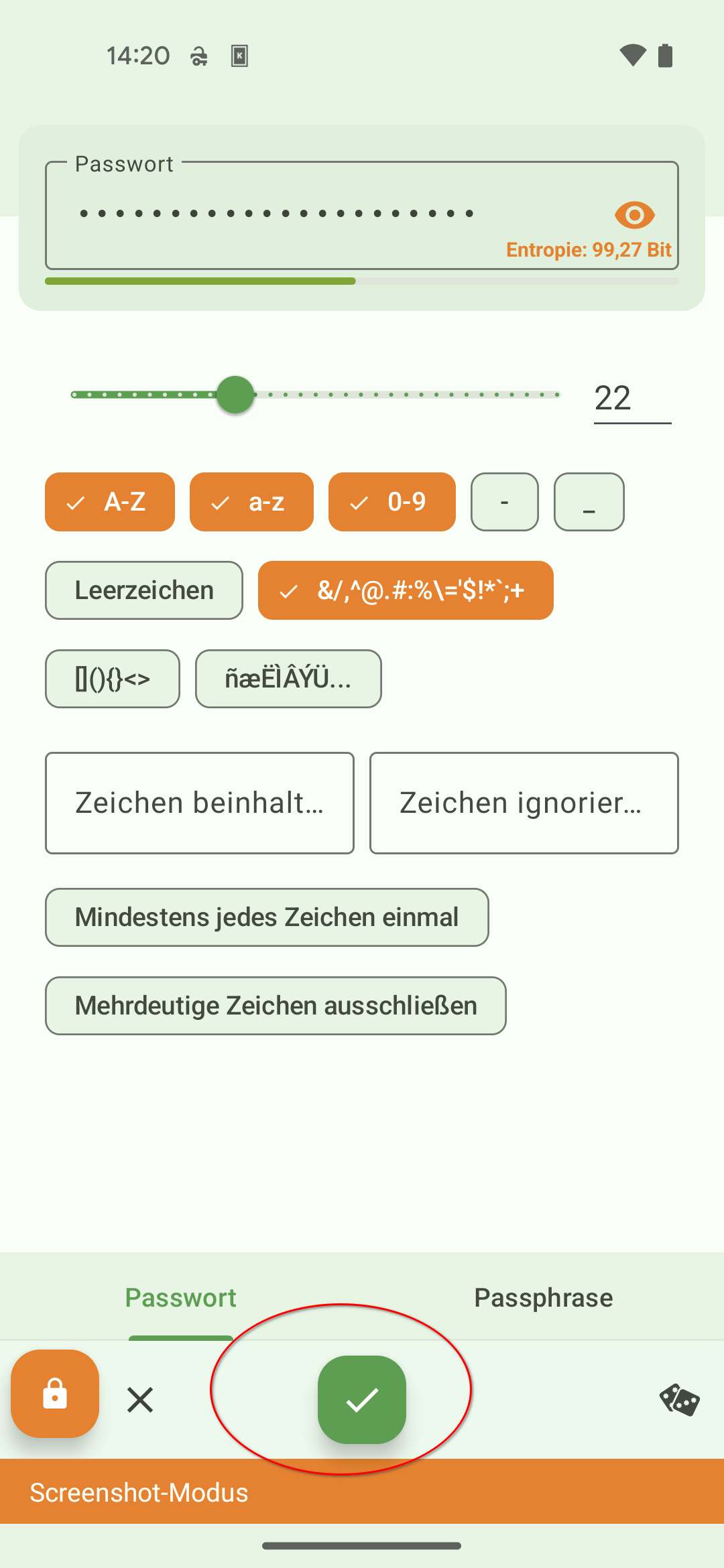724x1568 pixels.
Task: Disable the A-Z uppercase chip
Action: (x=110, y=502)
